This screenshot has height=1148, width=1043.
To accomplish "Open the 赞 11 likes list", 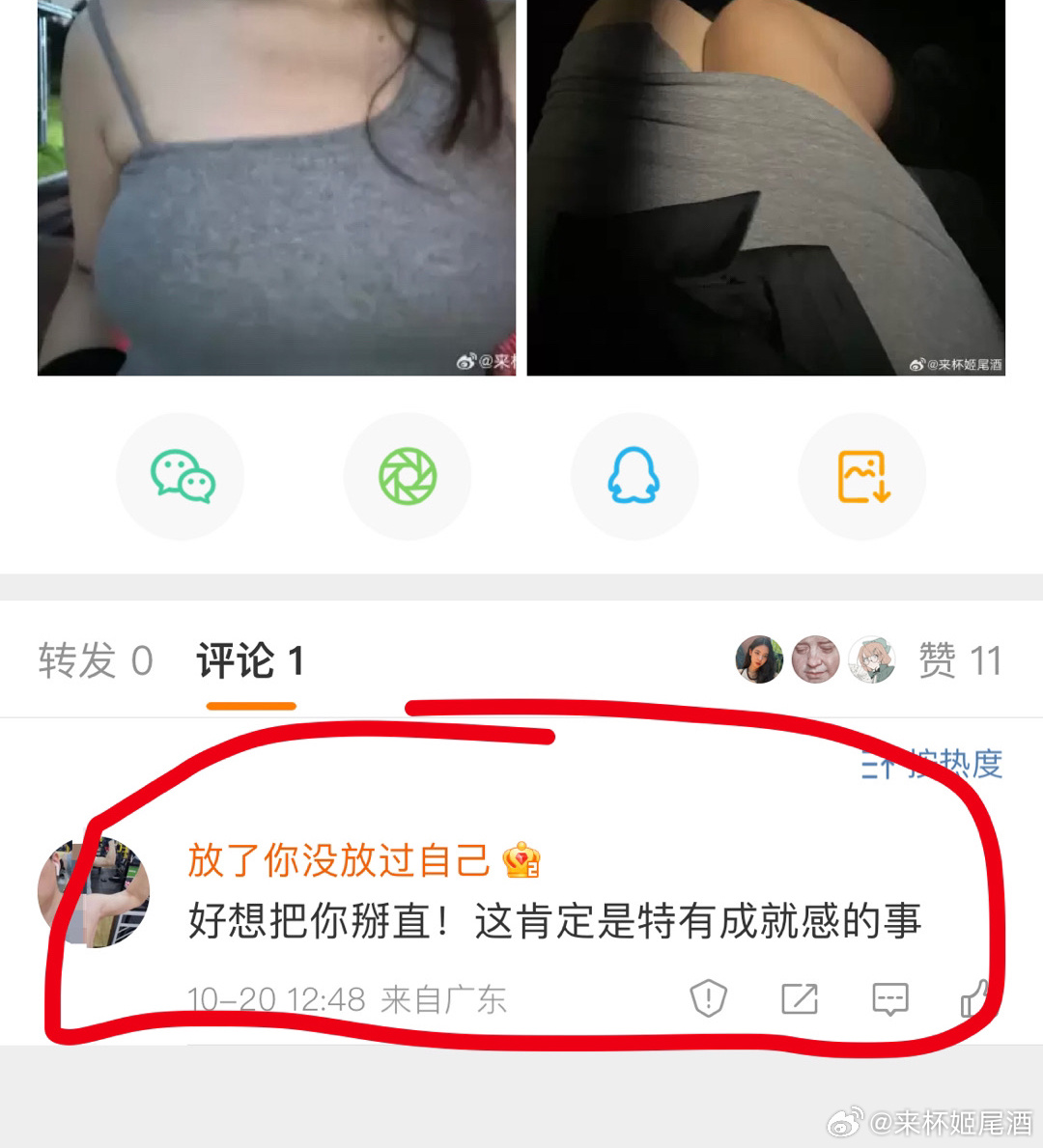I will click(x=959, y=661).
